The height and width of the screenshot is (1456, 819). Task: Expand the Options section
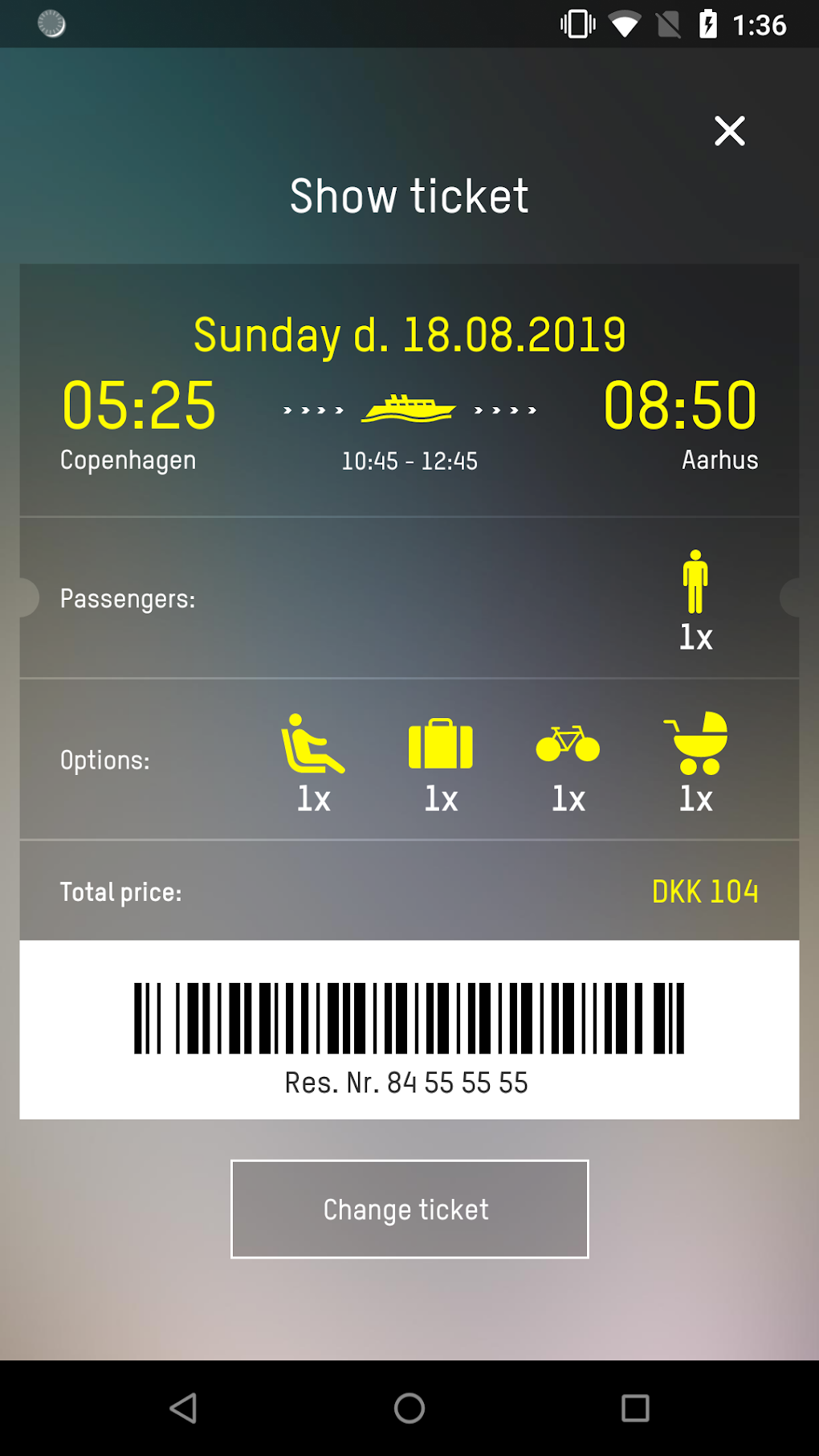point(409,759)
